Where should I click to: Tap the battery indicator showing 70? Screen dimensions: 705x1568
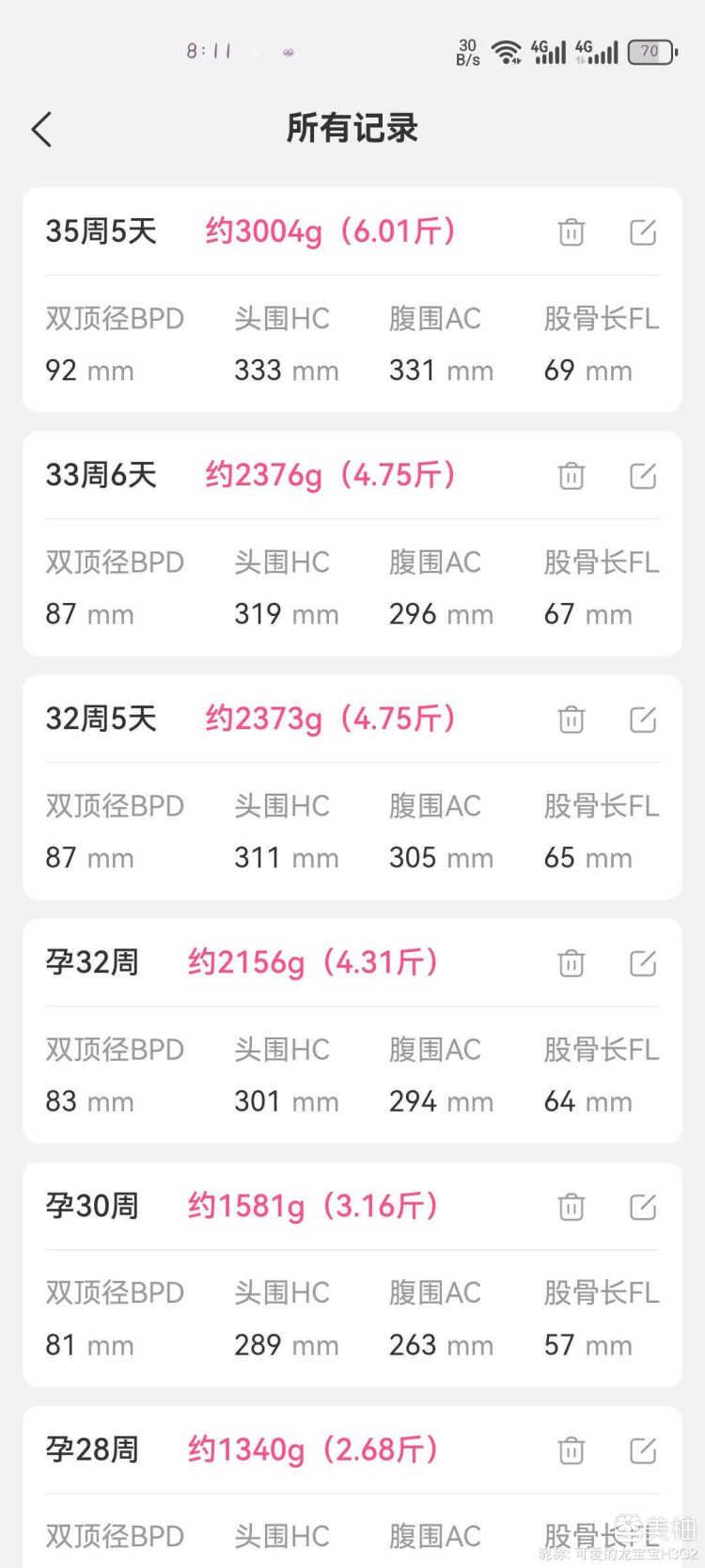tap(652, 52)
